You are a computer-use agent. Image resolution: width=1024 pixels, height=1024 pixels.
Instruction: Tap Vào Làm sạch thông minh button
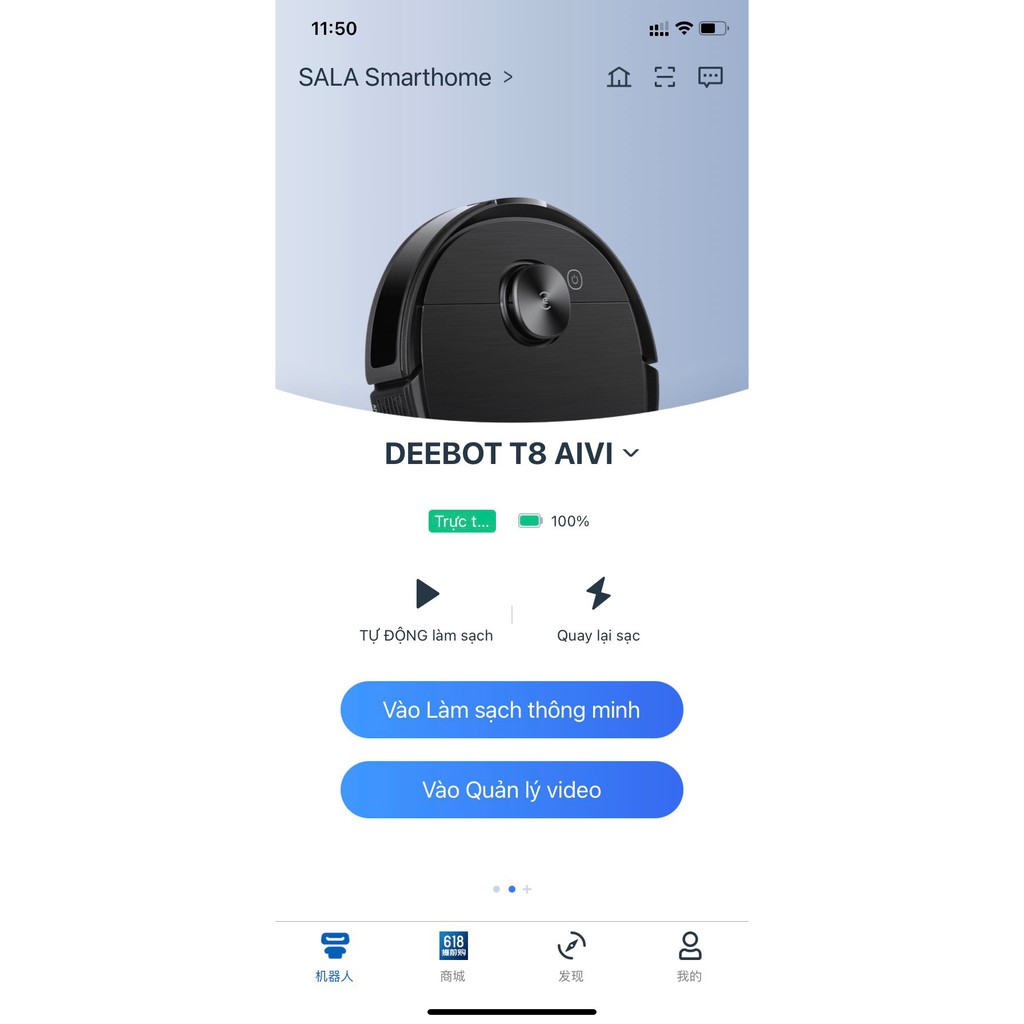(511, 710)
